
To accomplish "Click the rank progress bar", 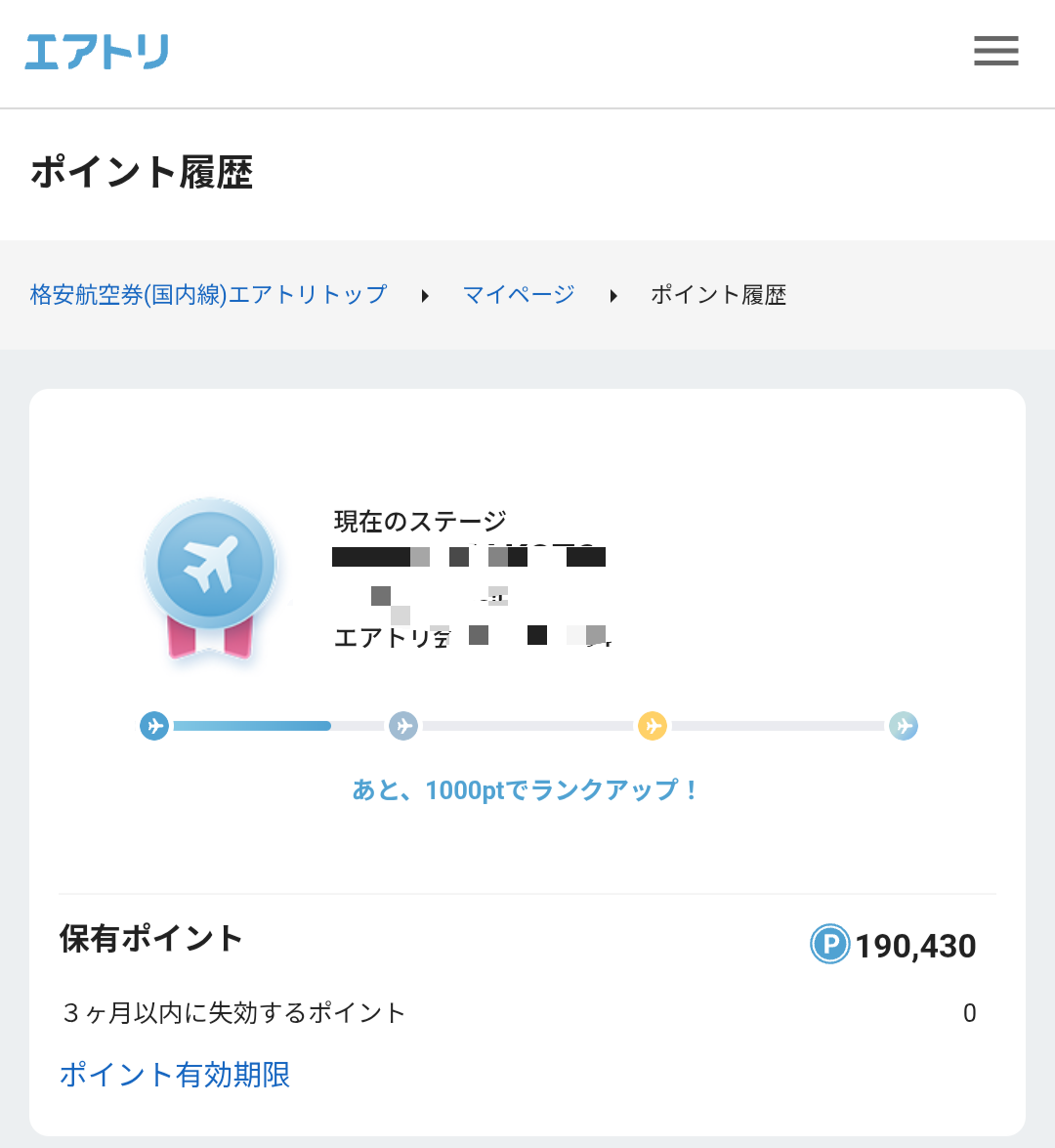I will tap(527, 726).
